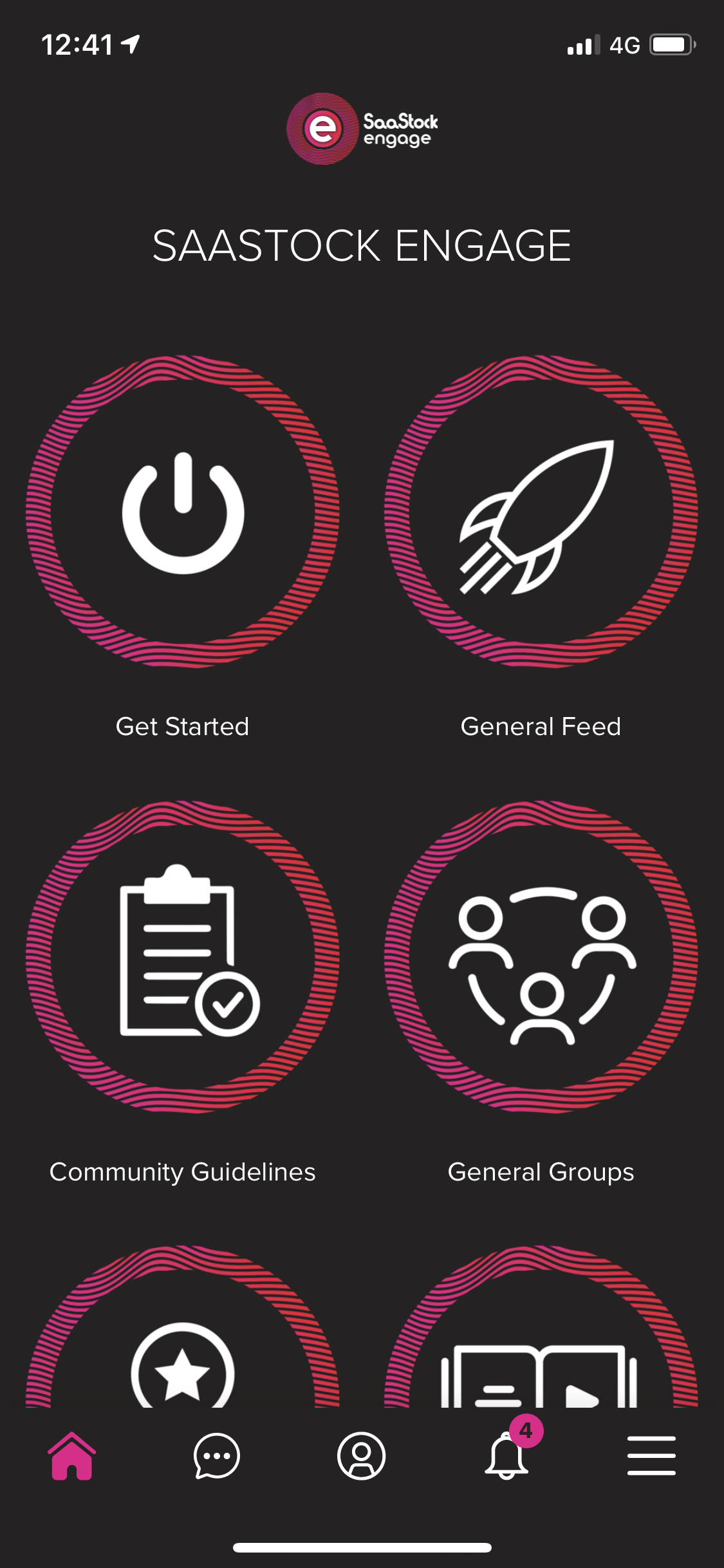724x1568 pixels.
Task: Open the General Groups tile
Action: tap(541, 957)
